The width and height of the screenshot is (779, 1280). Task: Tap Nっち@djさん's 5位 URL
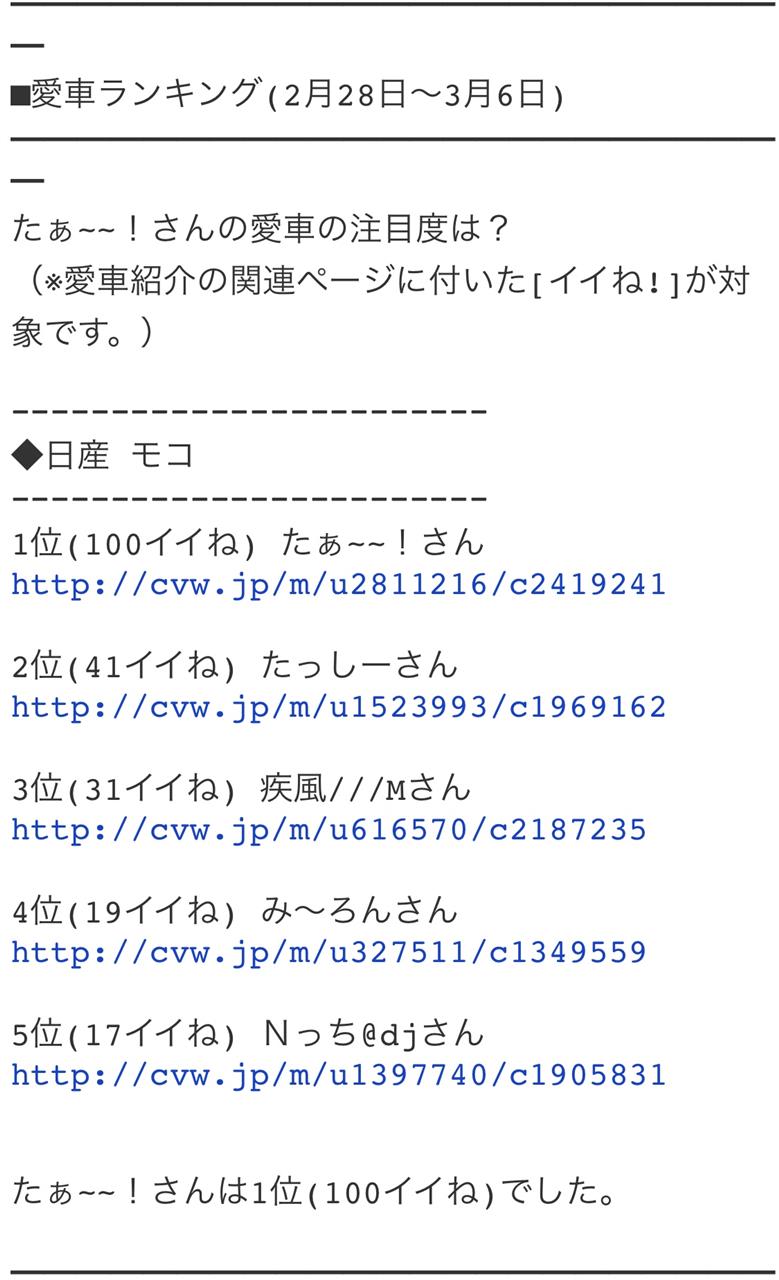point(339,1076)
